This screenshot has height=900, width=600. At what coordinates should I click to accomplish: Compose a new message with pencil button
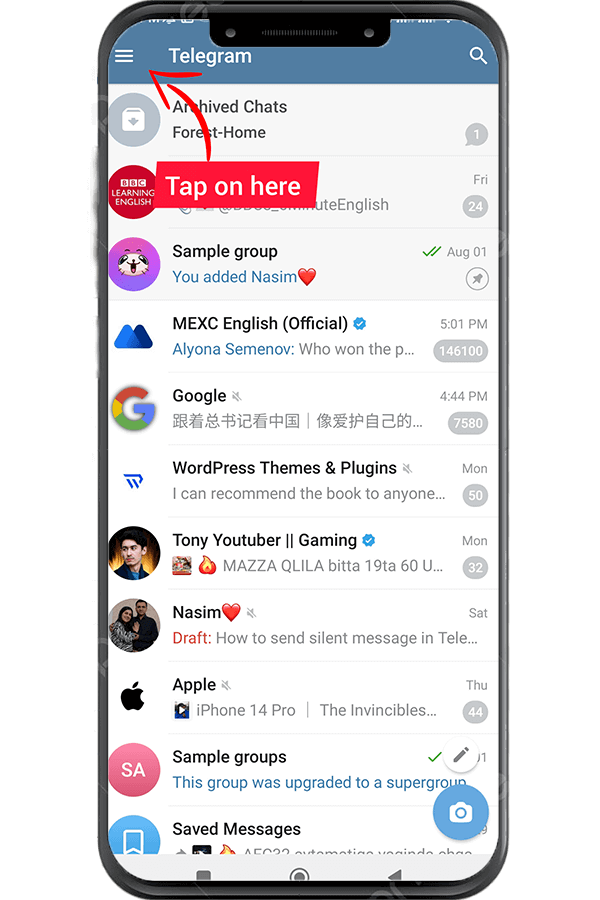coord(461,756)
